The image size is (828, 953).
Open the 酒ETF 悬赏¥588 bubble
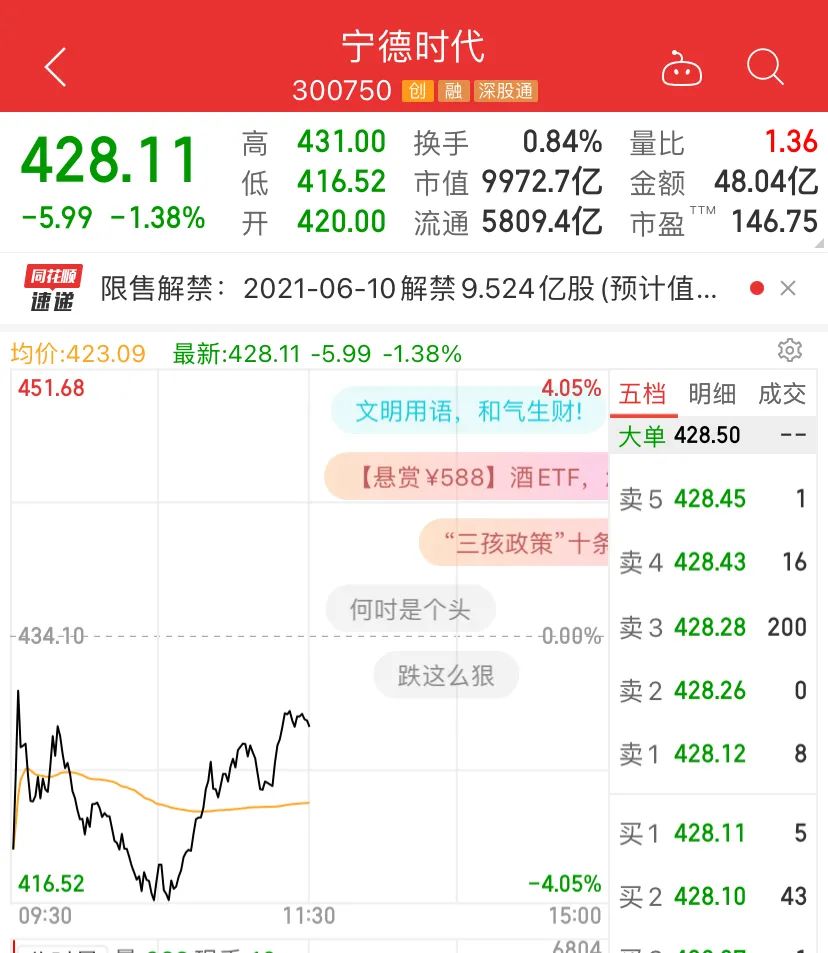coord(466,477)
